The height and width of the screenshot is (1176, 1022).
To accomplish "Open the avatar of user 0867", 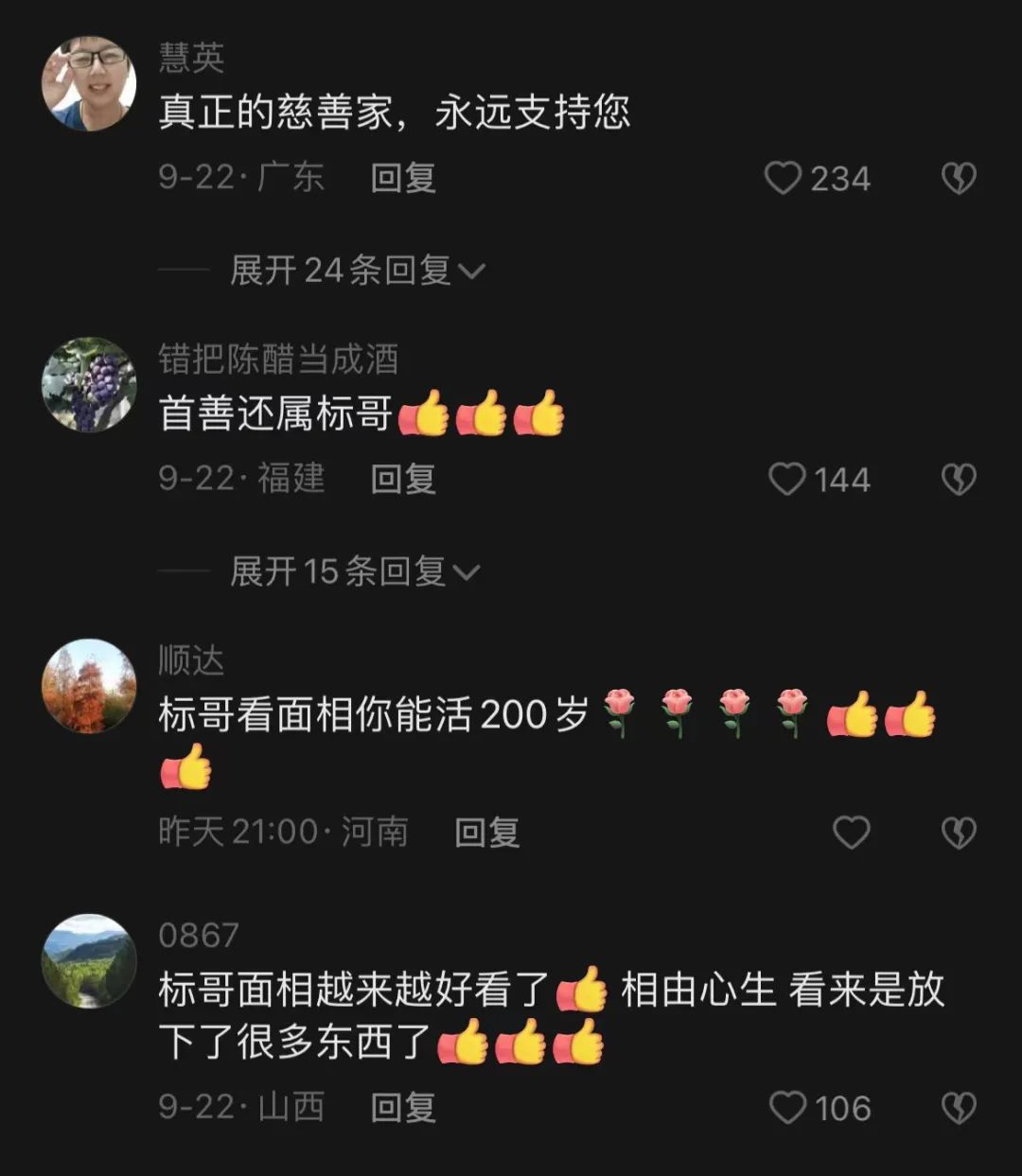I will pos(89,960).
